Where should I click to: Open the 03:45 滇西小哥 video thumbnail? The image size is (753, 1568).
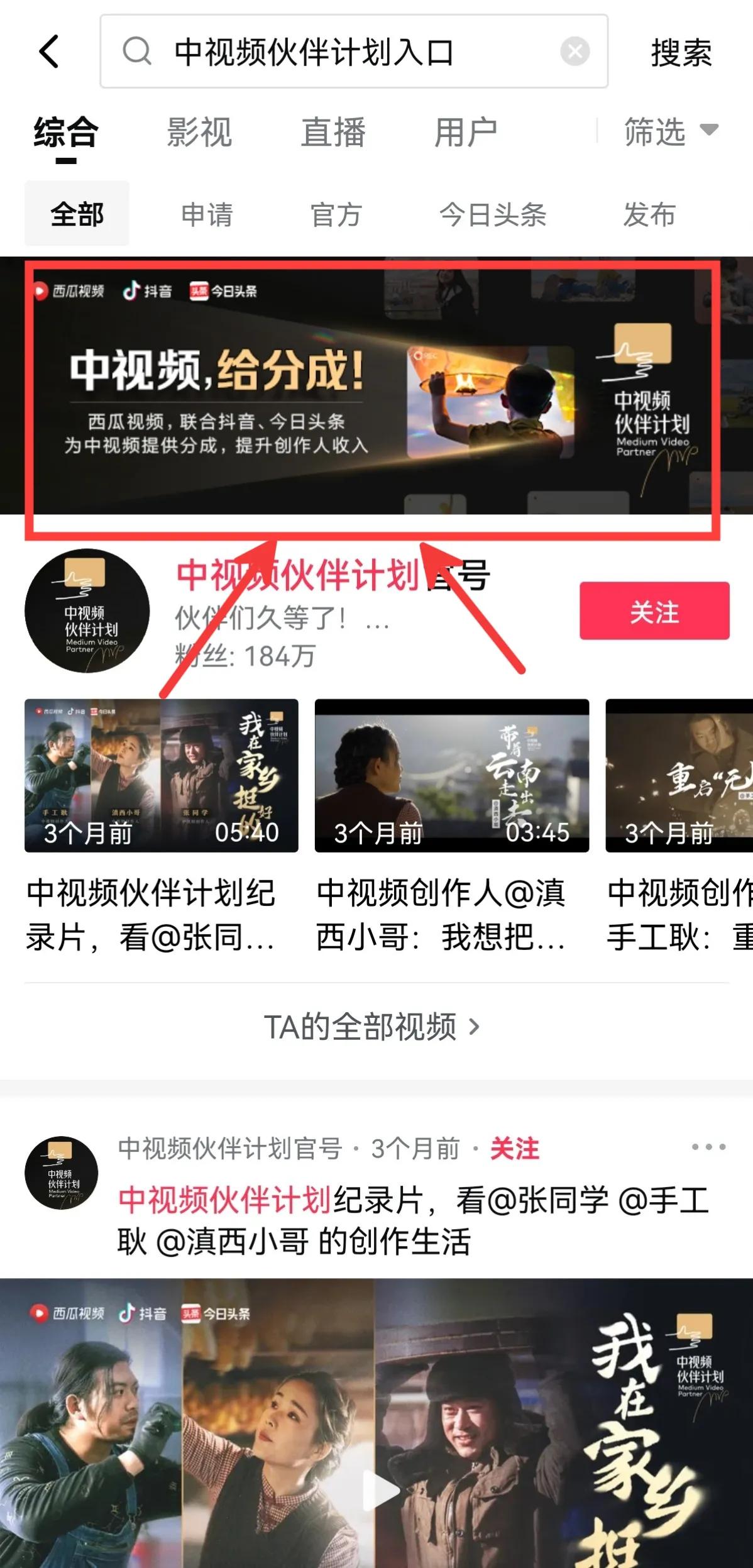coord(452,775)
